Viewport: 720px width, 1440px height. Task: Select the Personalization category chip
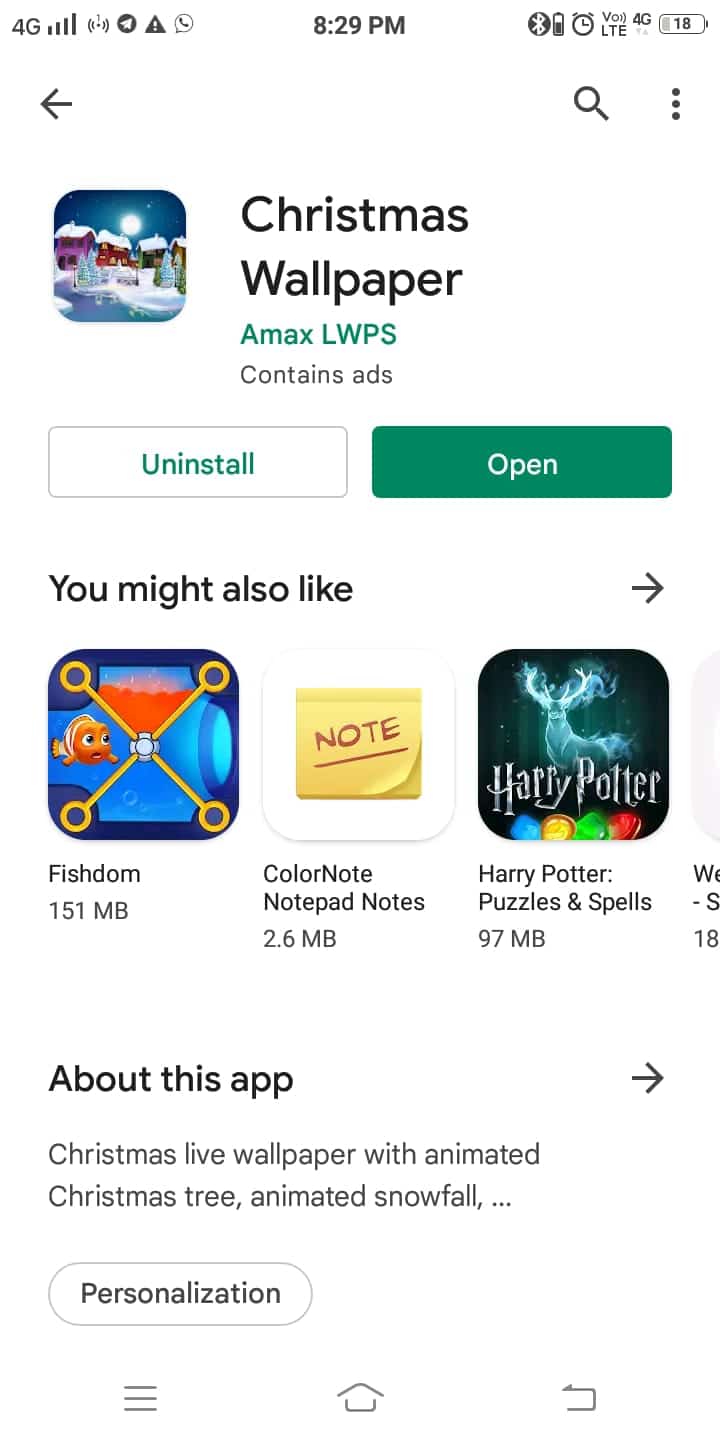(180, 1293)
